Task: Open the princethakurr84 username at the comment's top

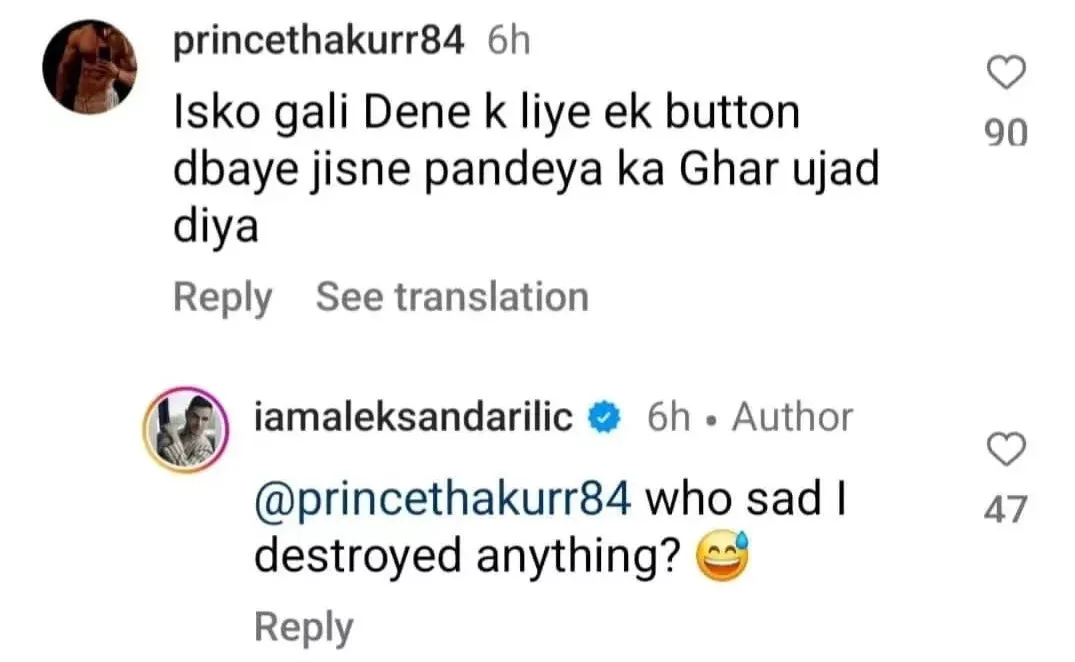Action: (x=318, y=43)
